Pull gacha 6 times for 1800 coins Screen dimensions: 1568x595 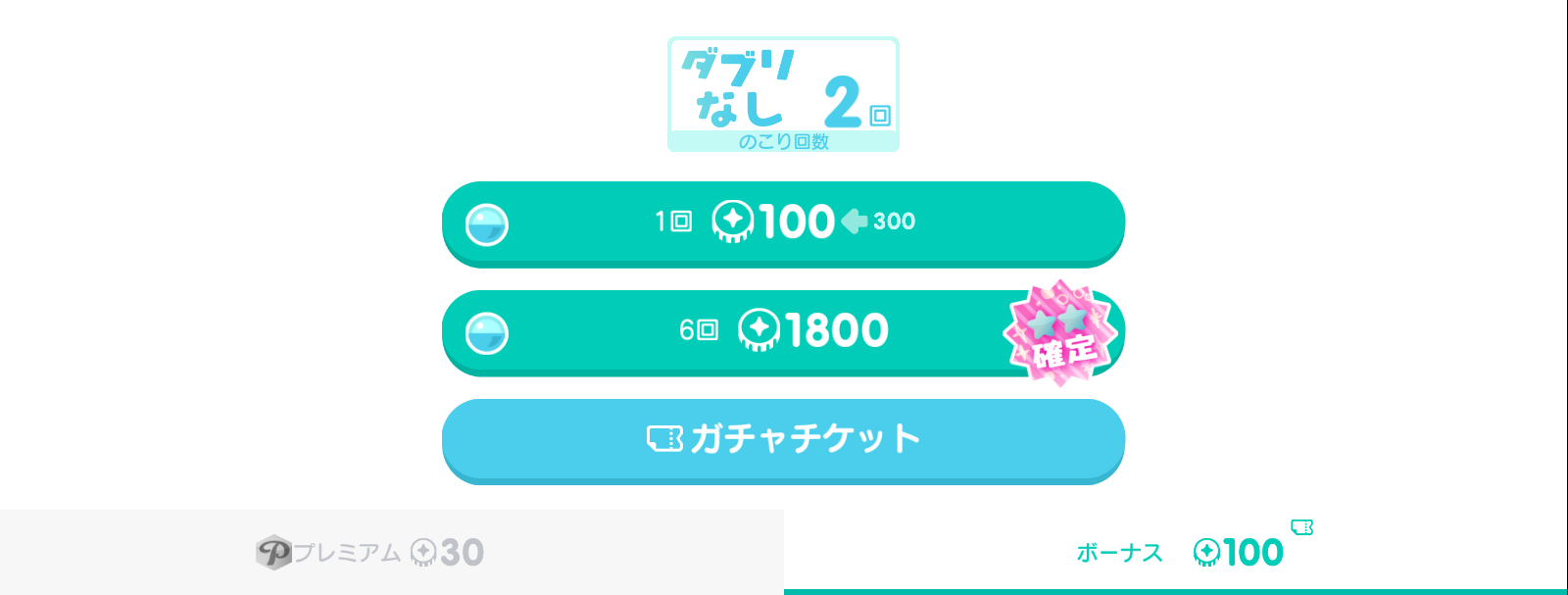783,331
